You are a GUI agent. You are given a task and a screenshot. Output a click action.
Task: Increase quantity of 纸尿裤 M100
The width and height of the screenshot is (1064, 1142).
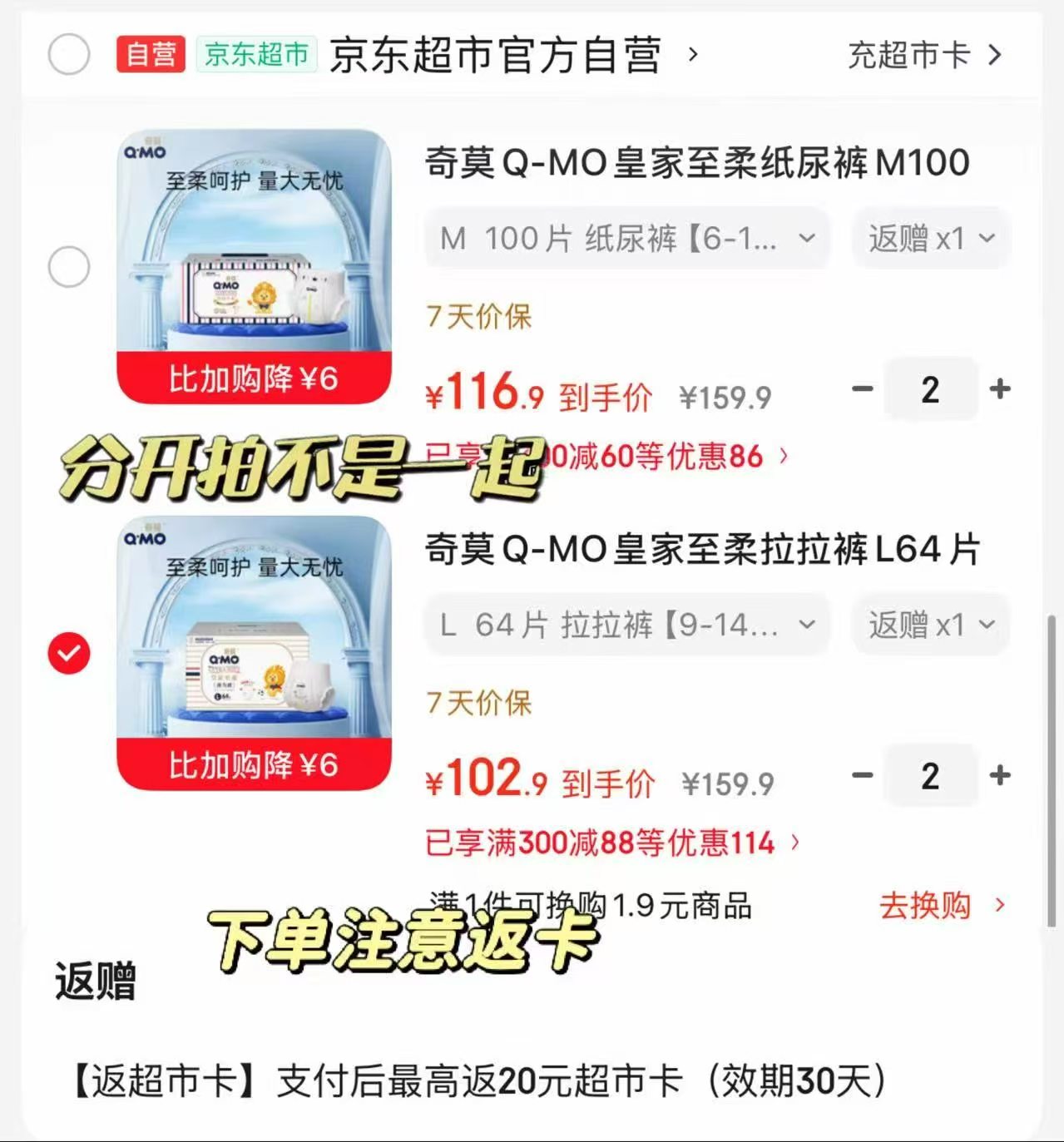(1000, 388)
